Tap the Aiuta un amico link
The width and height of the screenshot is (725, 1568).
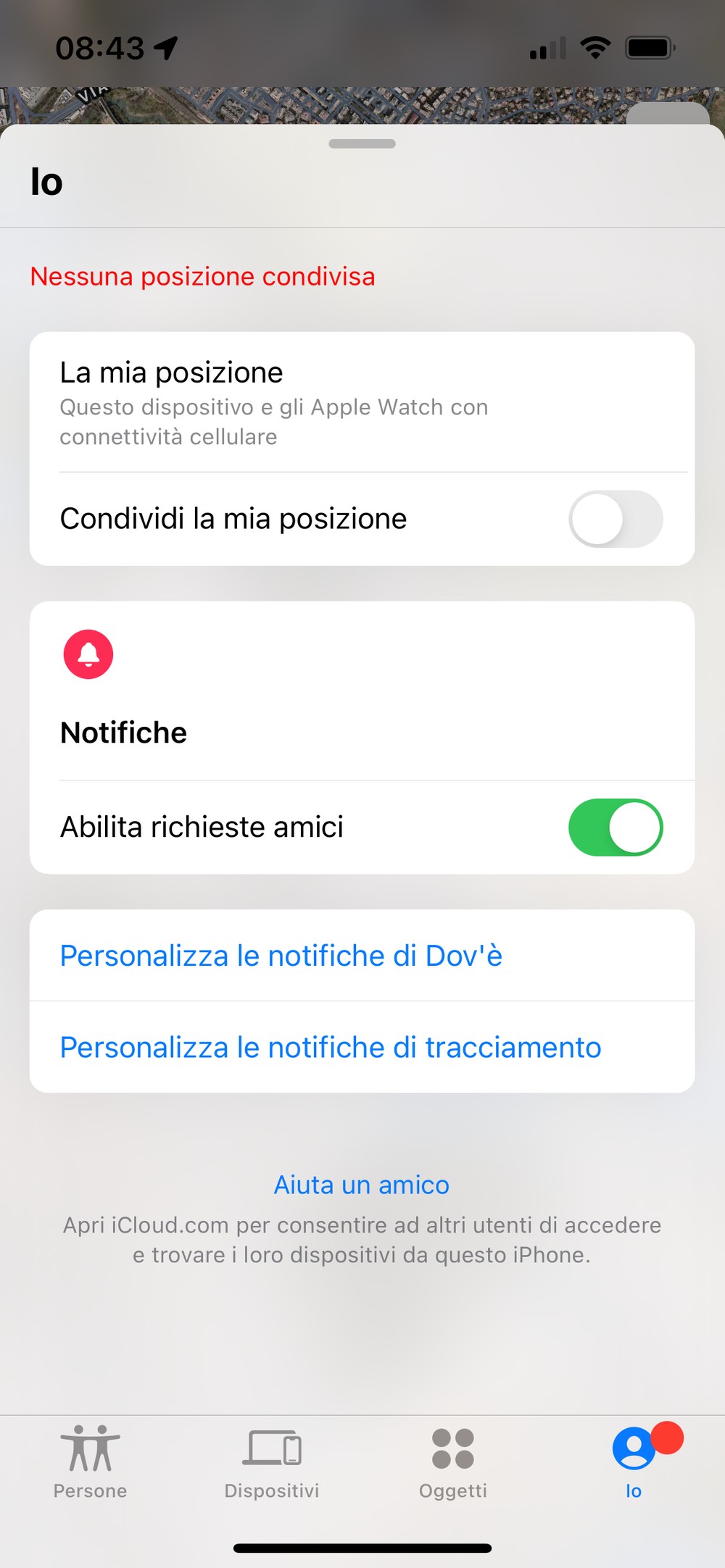(362, 1185)
